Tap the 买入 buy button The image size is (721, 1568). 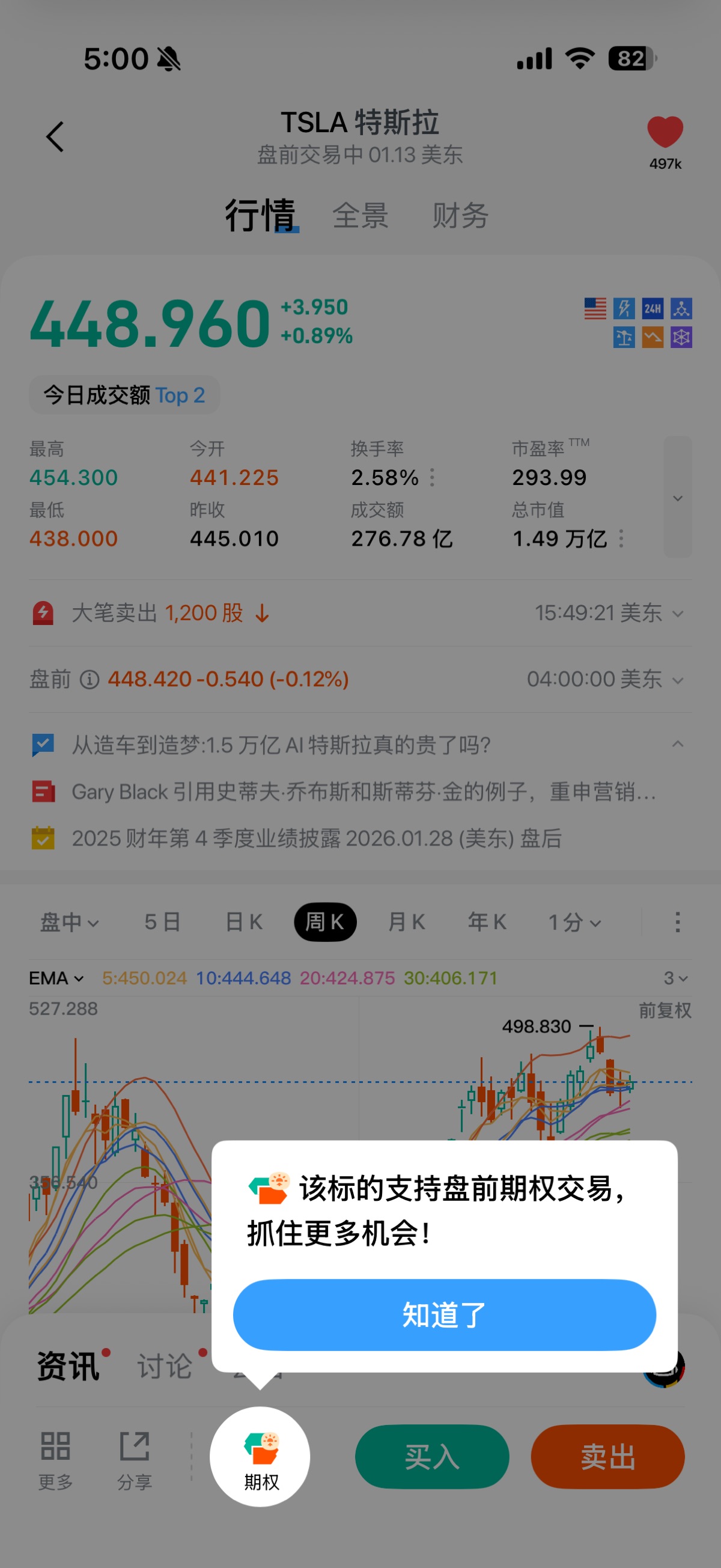(431, 1456)
